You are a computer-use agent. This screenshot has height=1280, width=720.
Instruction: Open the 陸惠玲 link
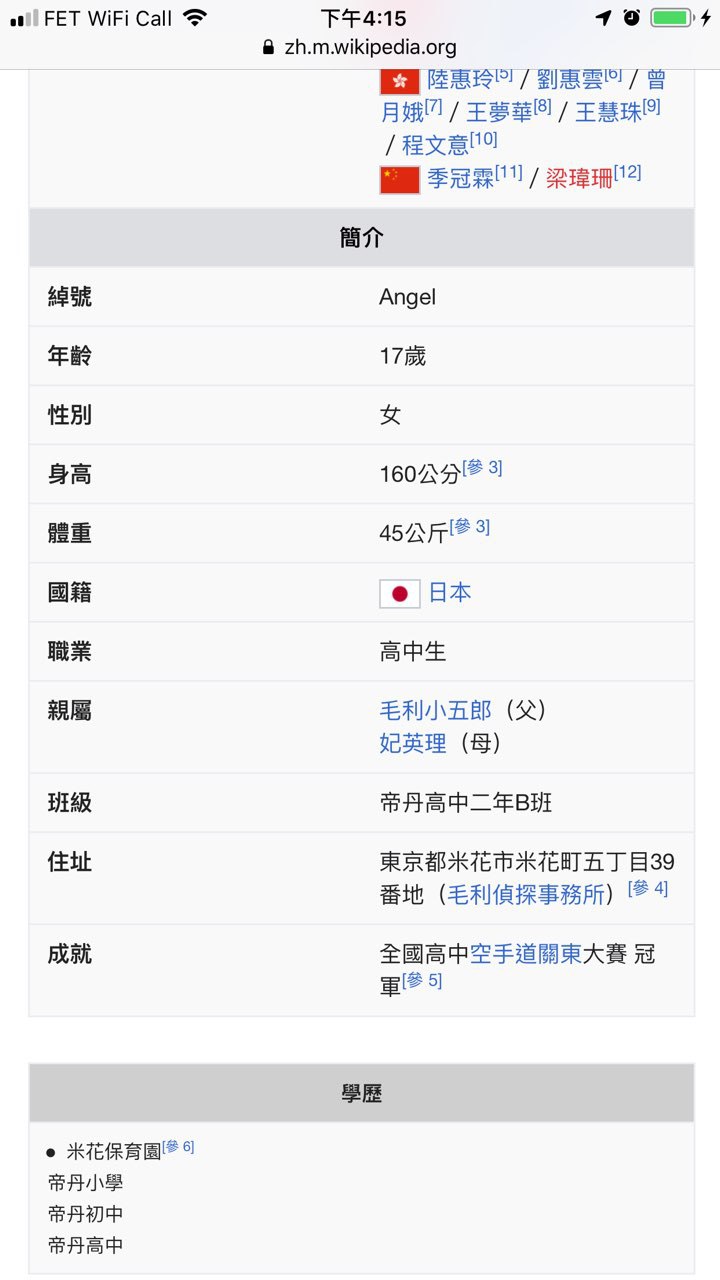coord(460,80)
